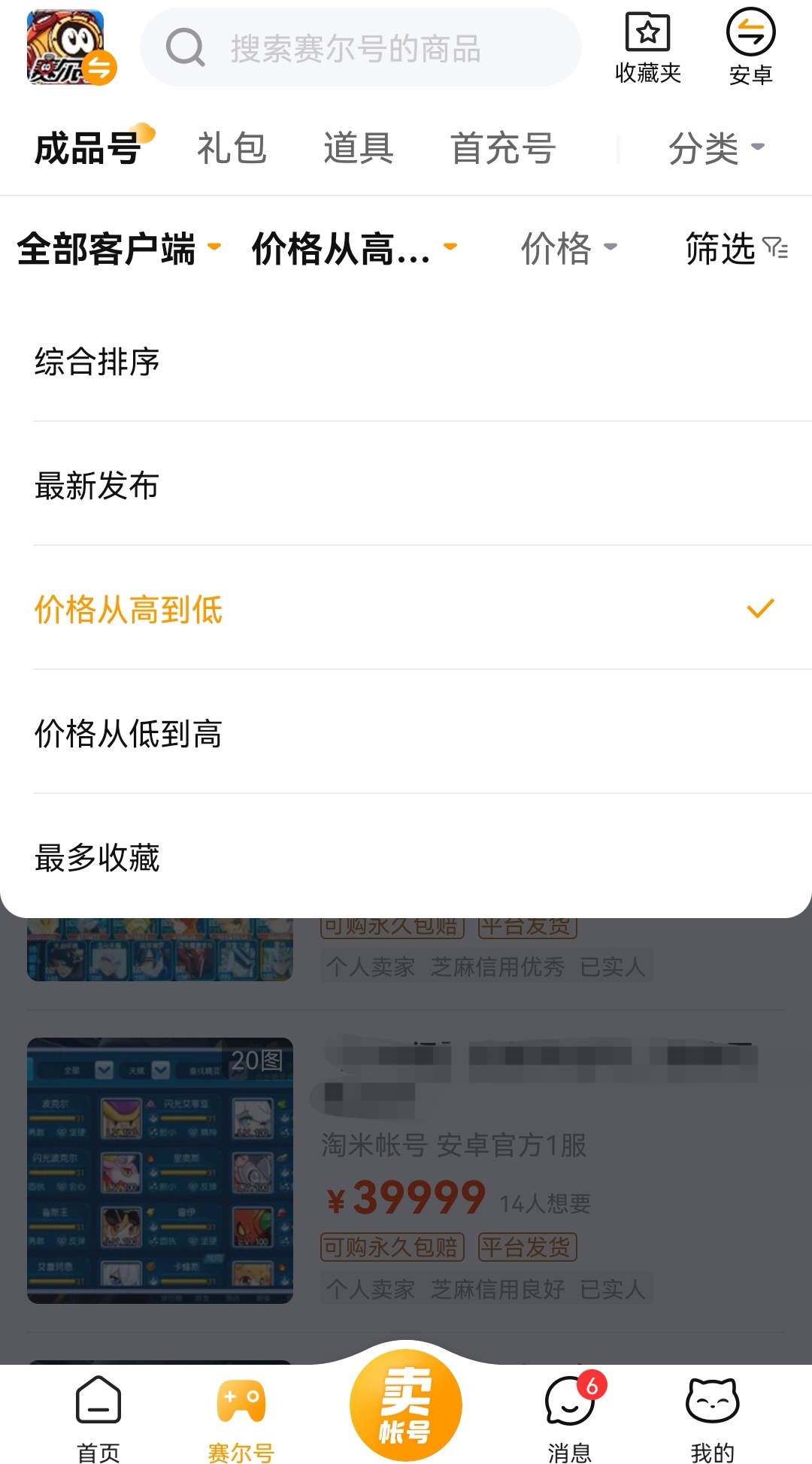Switch to the 道具 tab
The width and height of the screenshot is (812, 1464).
(359, 148)
